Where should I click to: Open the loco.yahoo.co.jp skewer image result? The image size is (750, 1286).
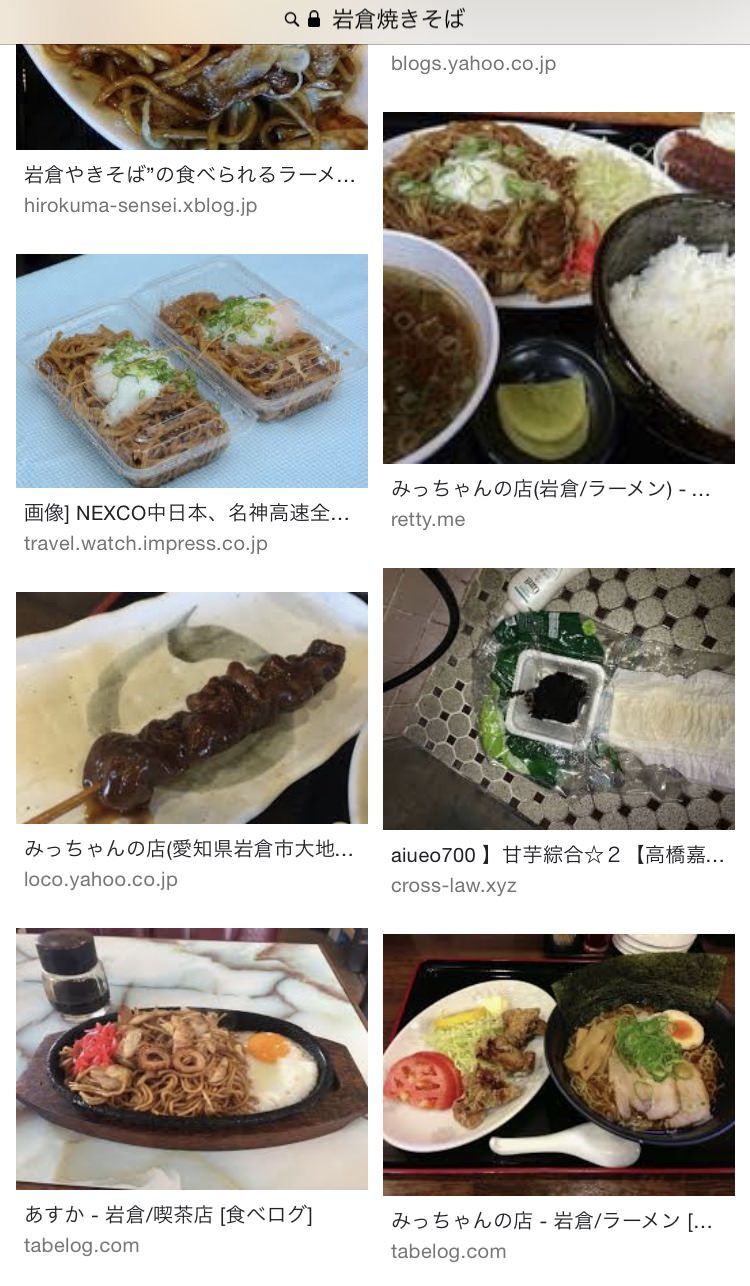coord(192,708)
